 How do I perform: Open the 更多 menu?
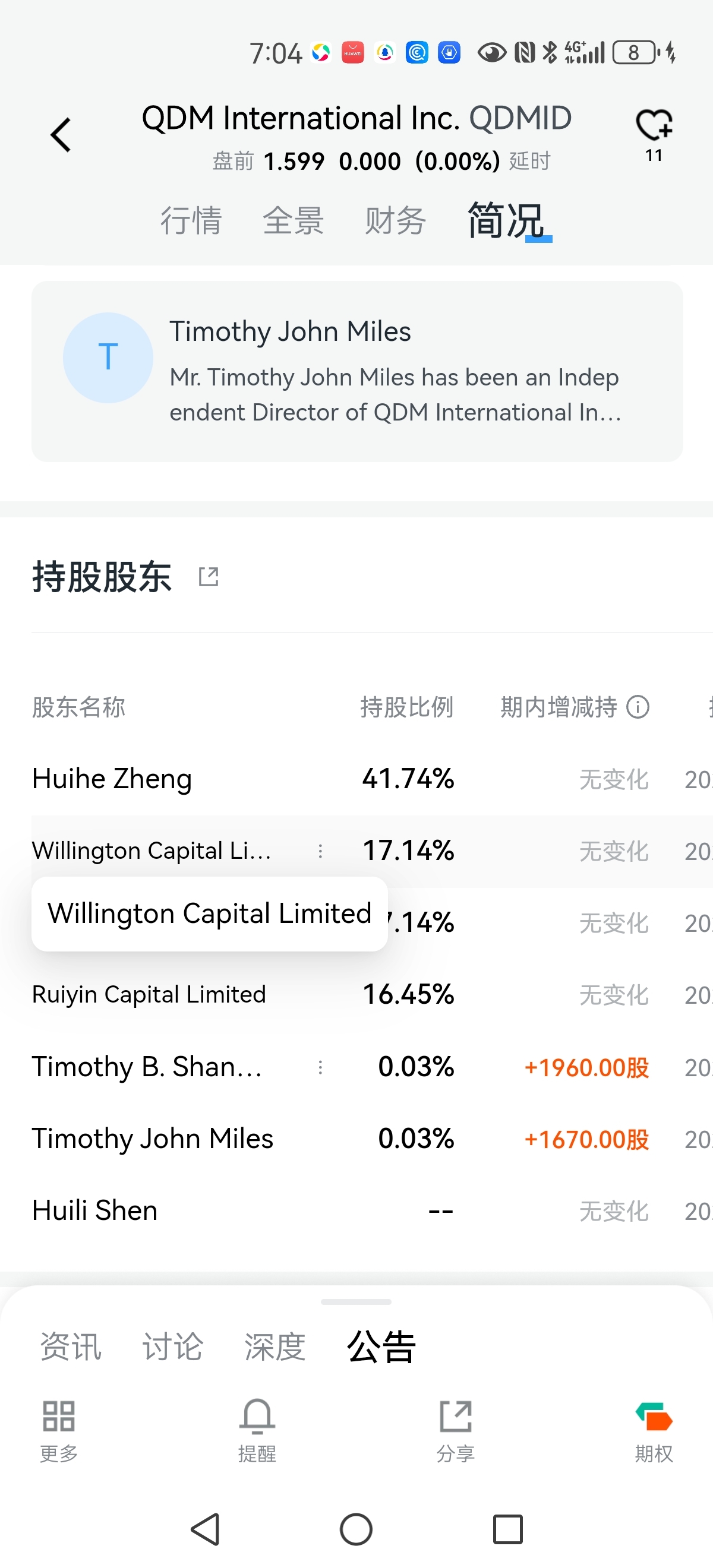[x=59, y=1430]
